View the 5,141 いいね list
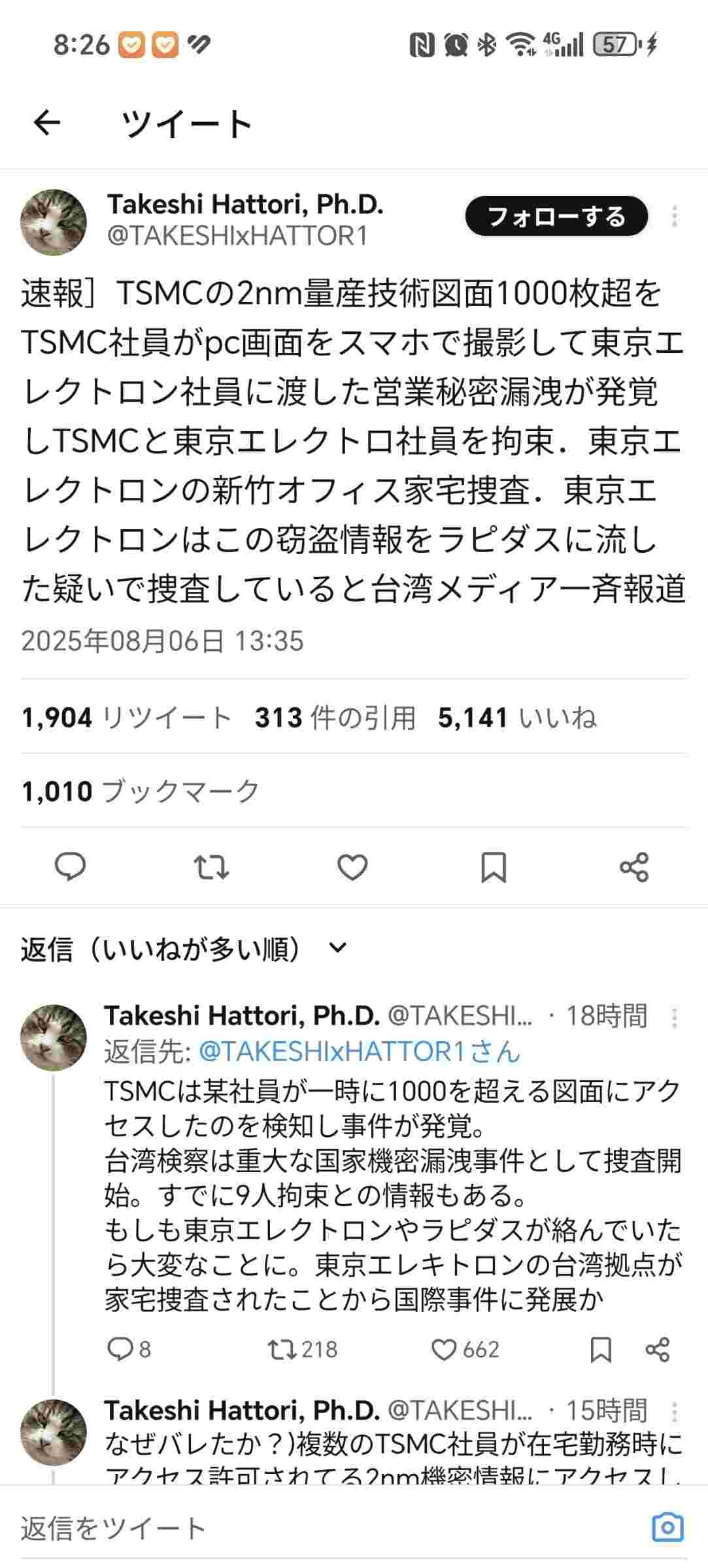The image size is (708, 1568). [516, 717]
